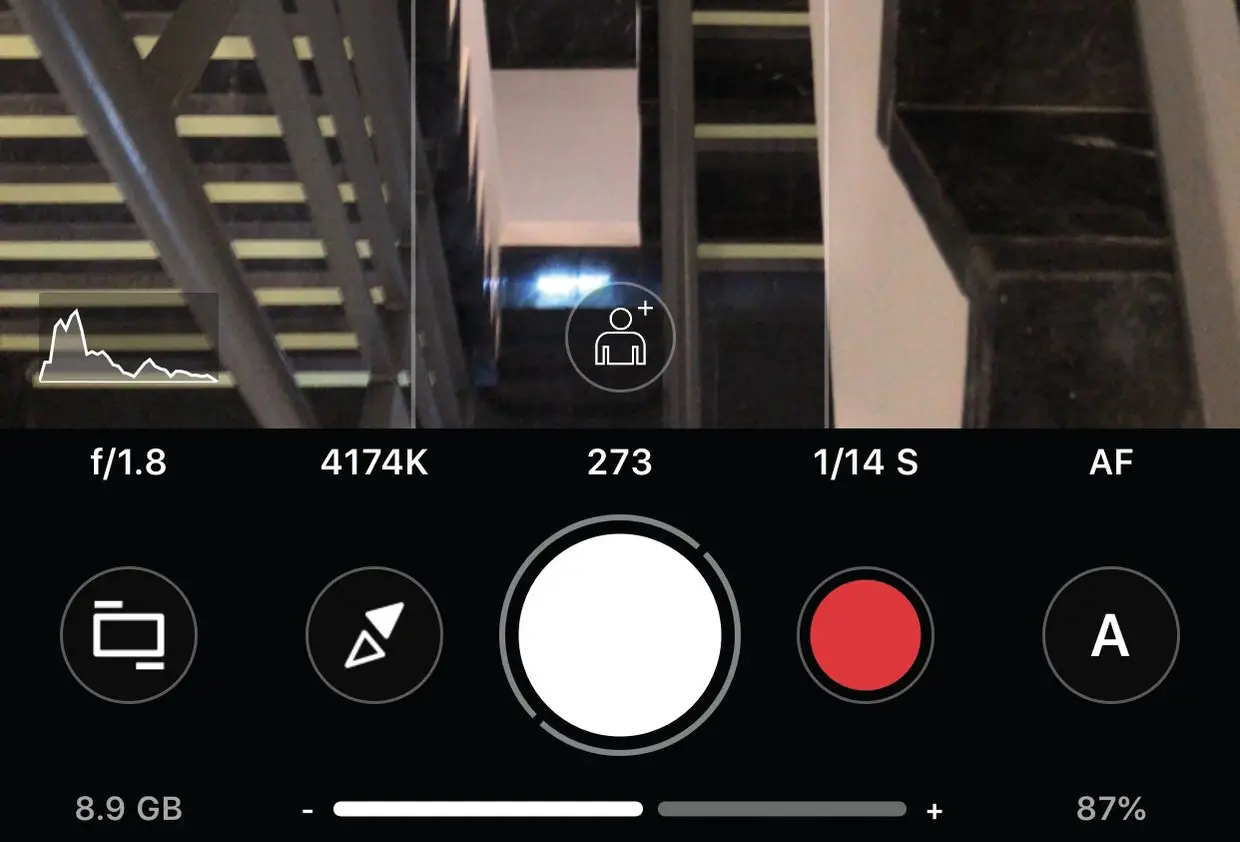Tap the minus end of exposure slider
The image size is (1240, 842).
pyautogui.click(x=307, y=810)
